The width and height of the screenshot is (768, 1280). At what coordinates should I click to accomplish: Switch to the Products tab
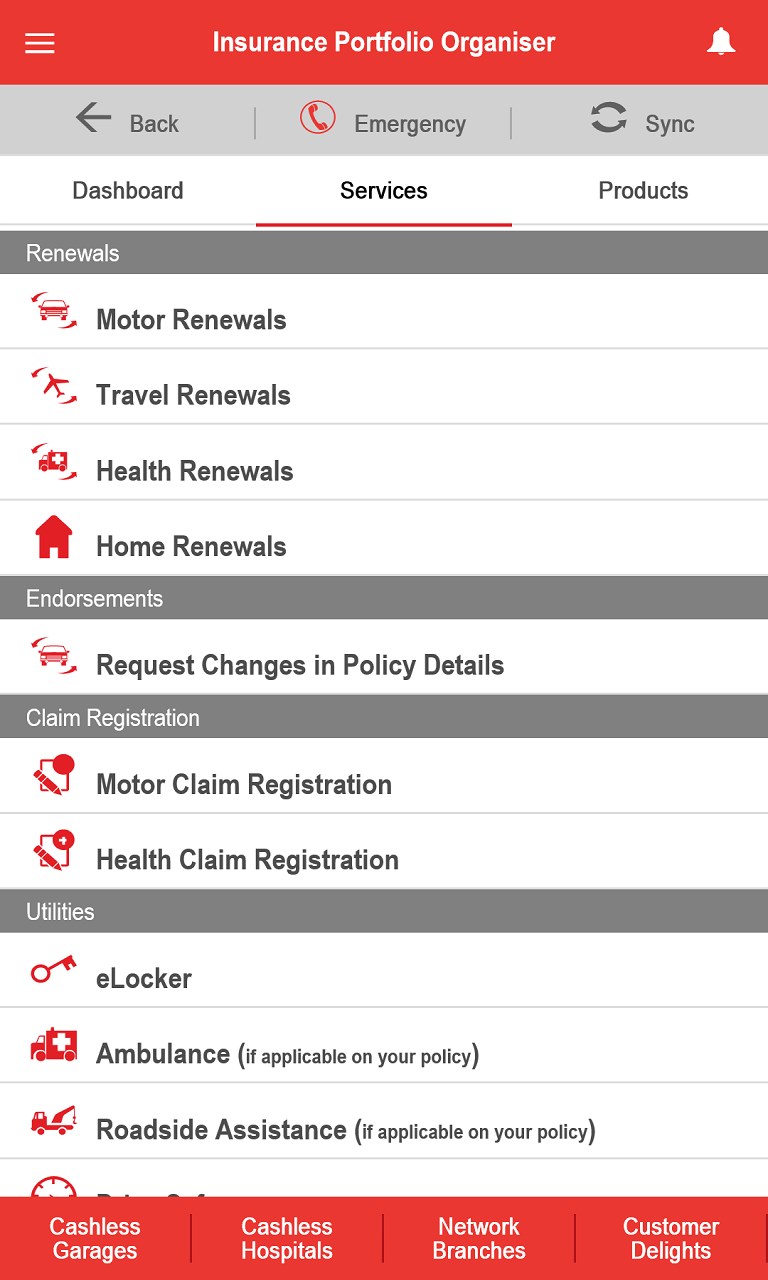pos(643,191)
